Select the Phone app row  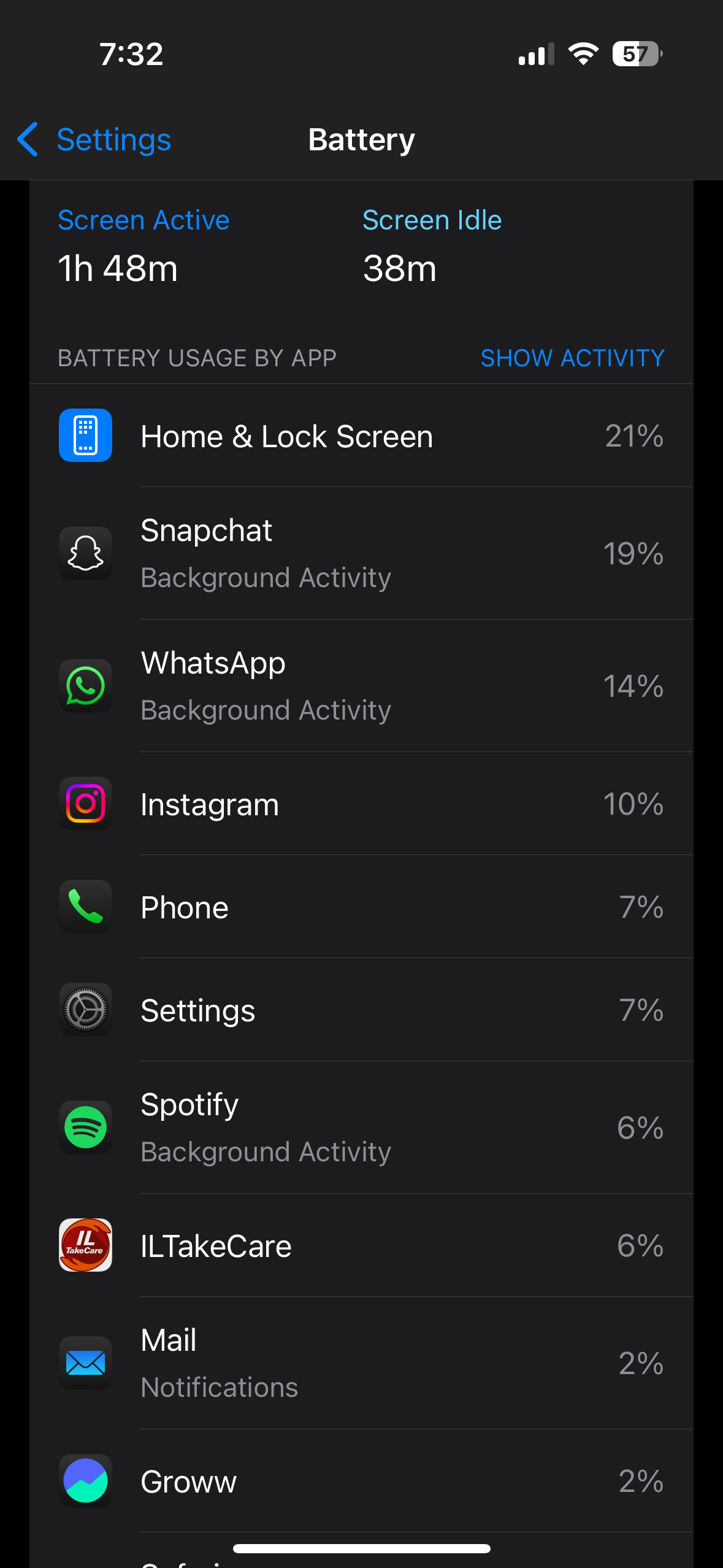point(361,907)
